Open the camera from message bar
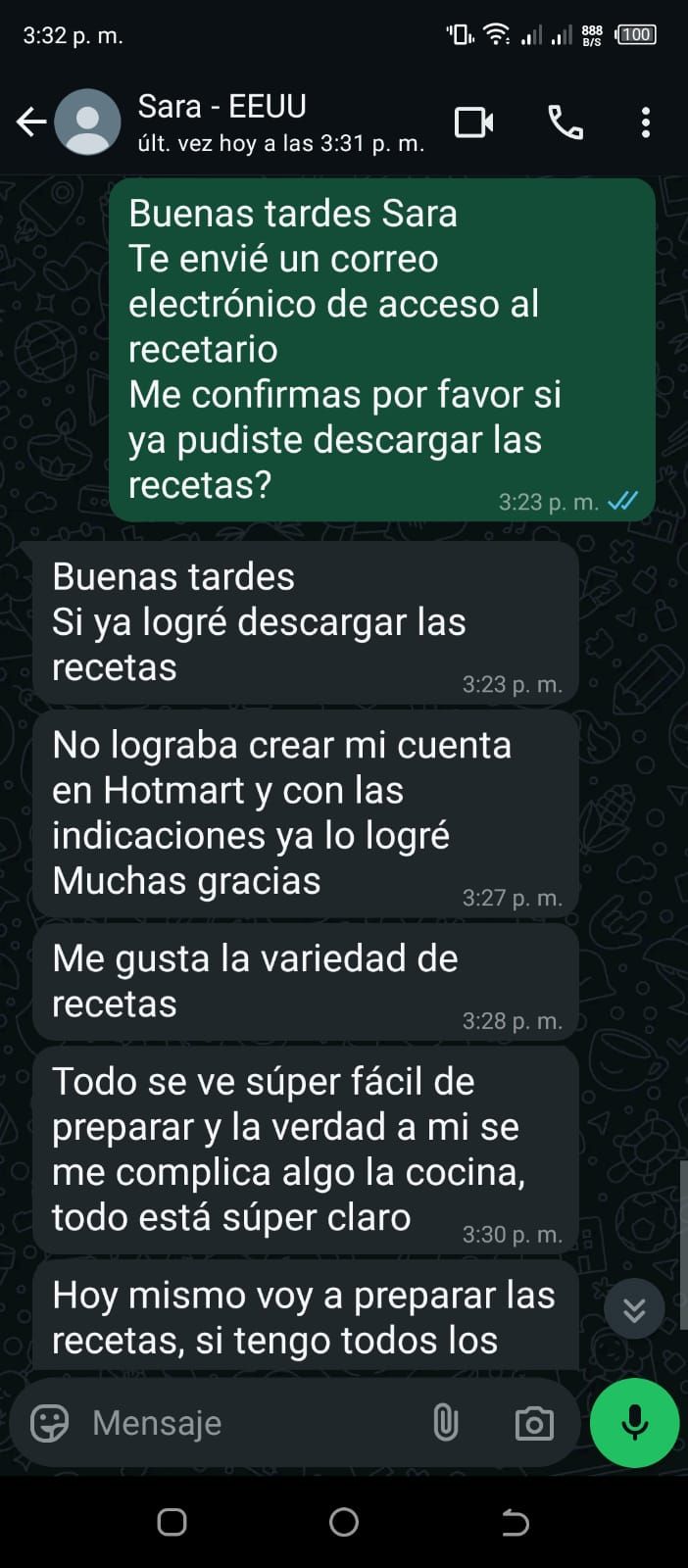688x1568 pixels. pos(534,1423)
